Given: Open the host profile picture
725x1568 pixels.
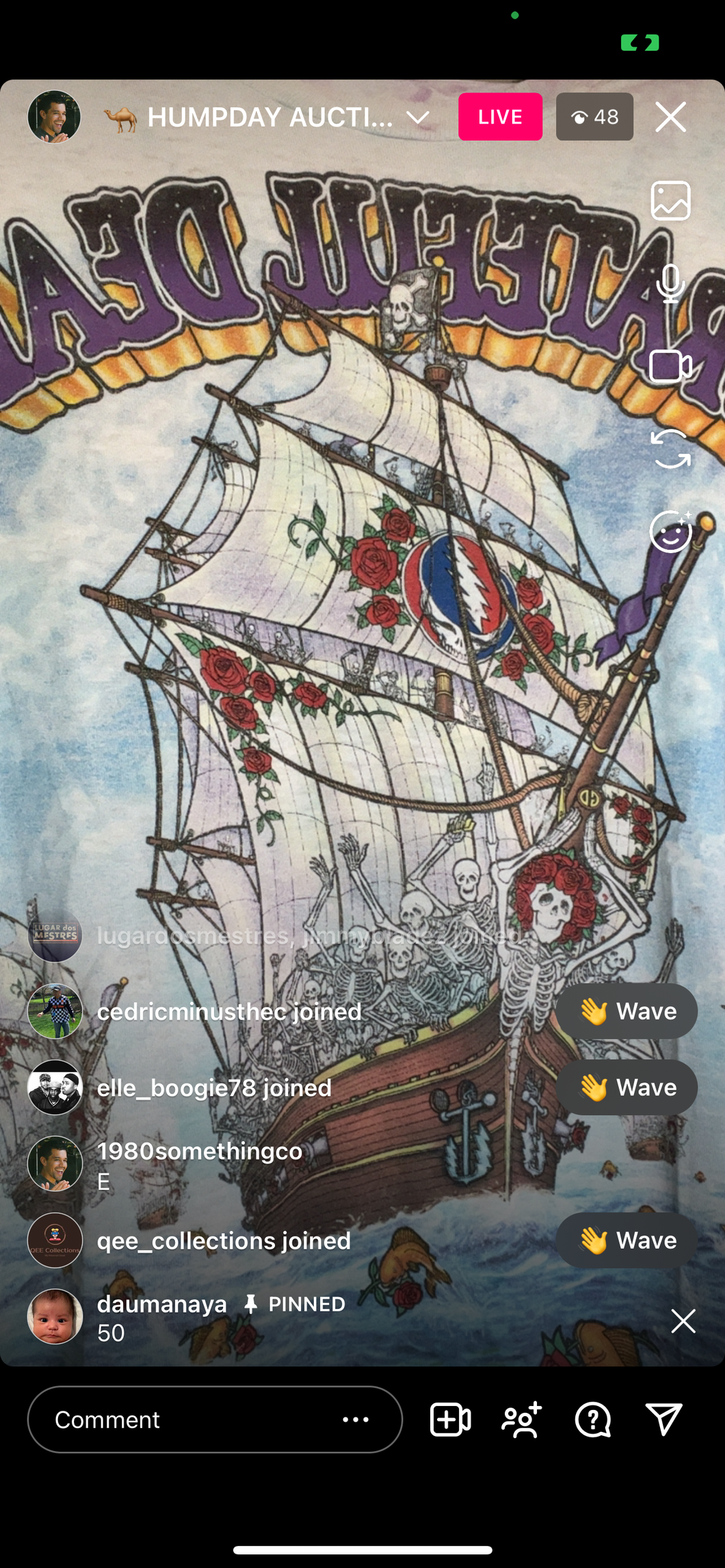Looking at the screenshot, I should click(x=54, y=117).
